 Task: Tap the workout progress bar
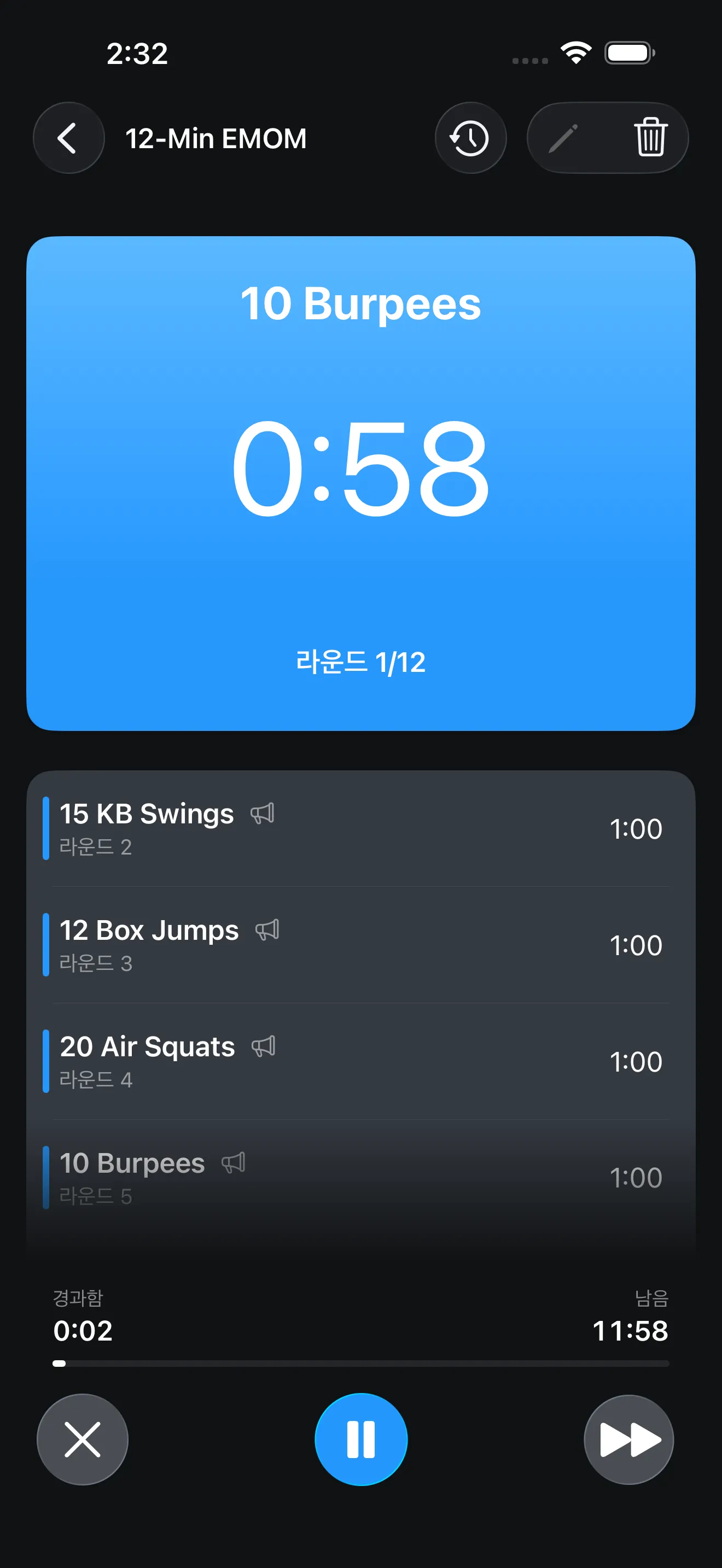click(x=361, y=1364)
